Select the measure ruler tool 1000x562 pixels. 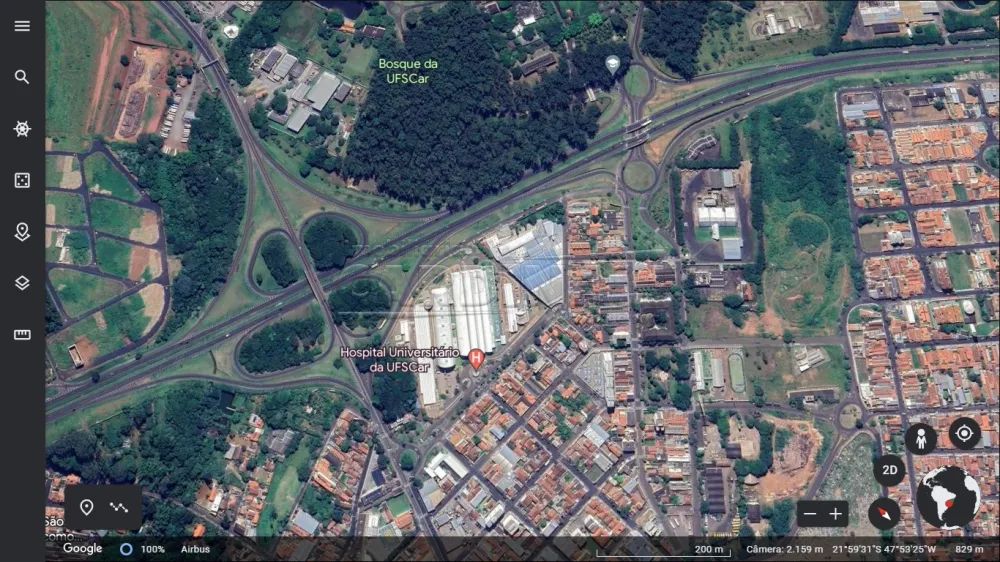pyautogui.click(x=22, y=335)
